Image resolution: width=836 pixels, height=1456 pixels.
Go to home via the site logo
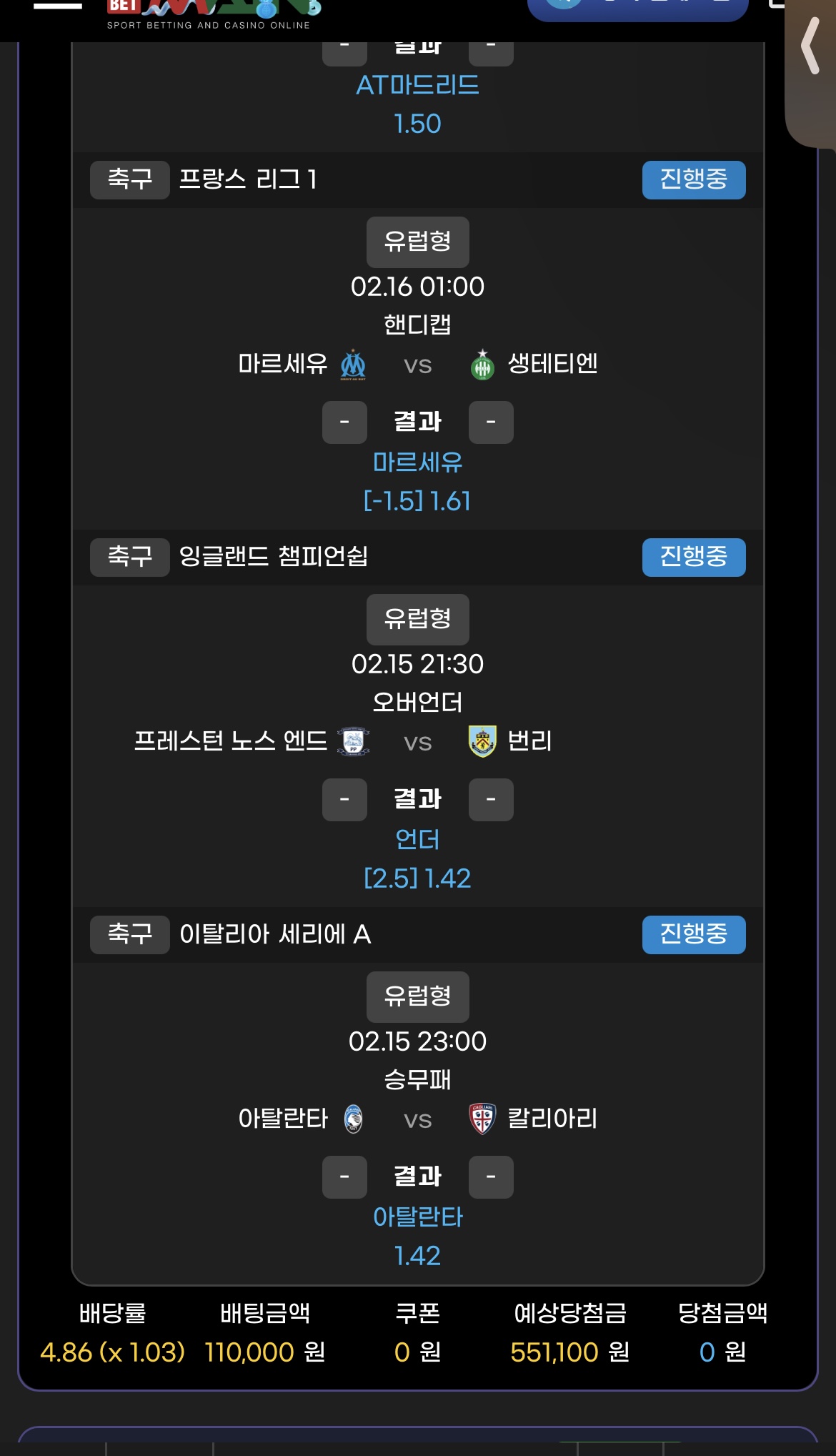point(212,14)
